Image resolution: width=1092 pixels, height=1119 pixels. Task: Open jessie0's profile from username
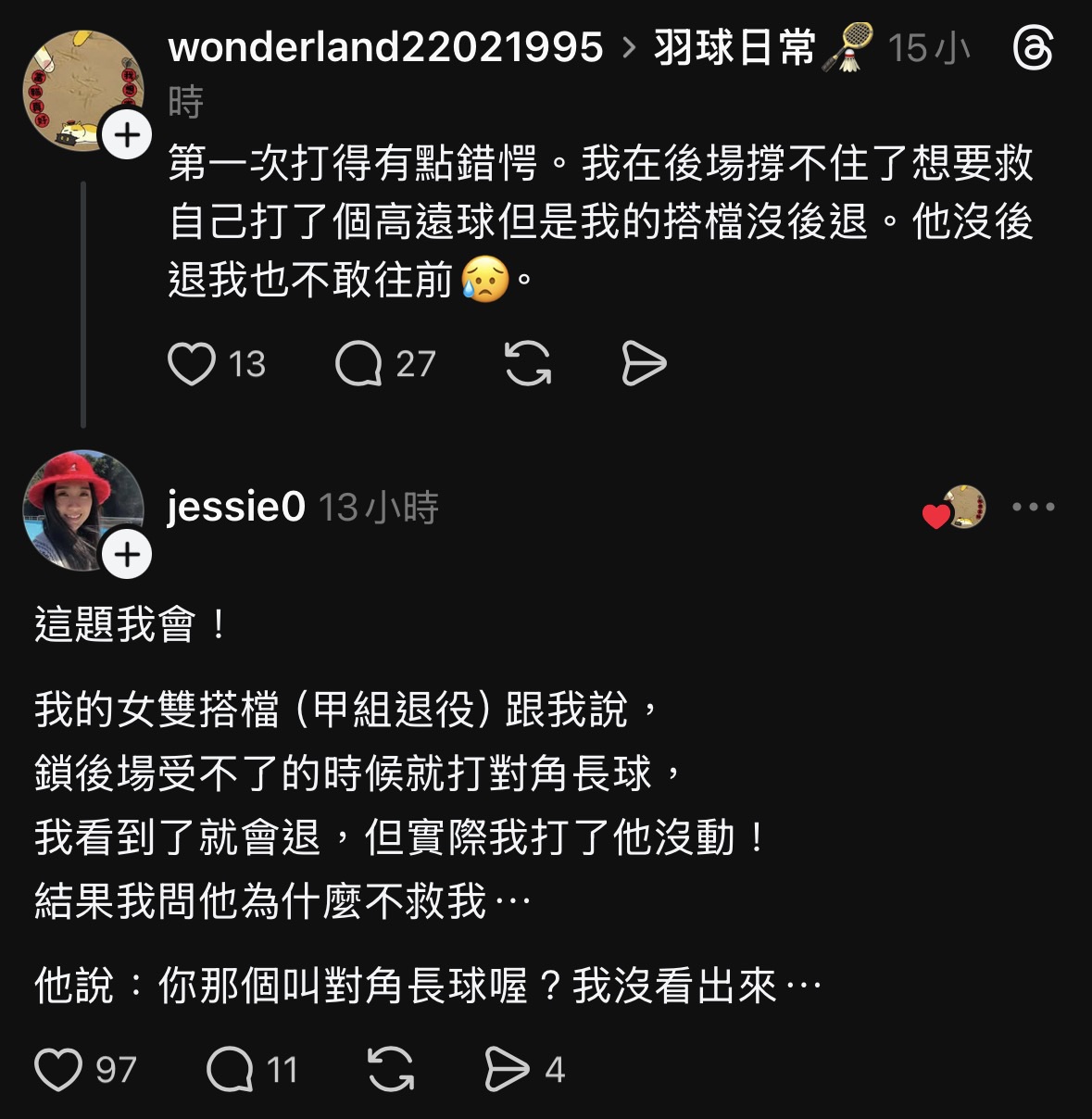click(236, 507)
